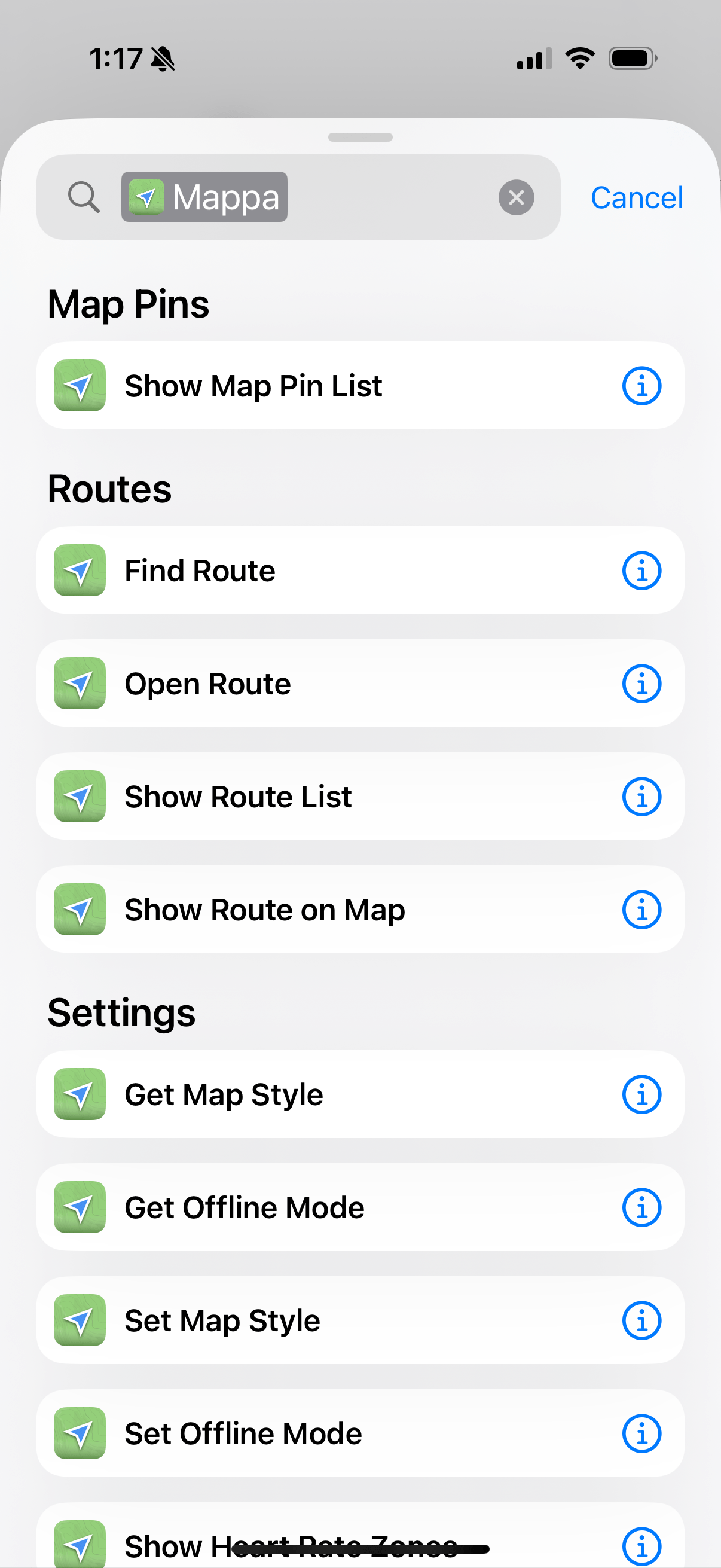This screenshot has height=1568, width=721.
Task: Show info for Set Map Style
Action: click(x=641, y=1321)
